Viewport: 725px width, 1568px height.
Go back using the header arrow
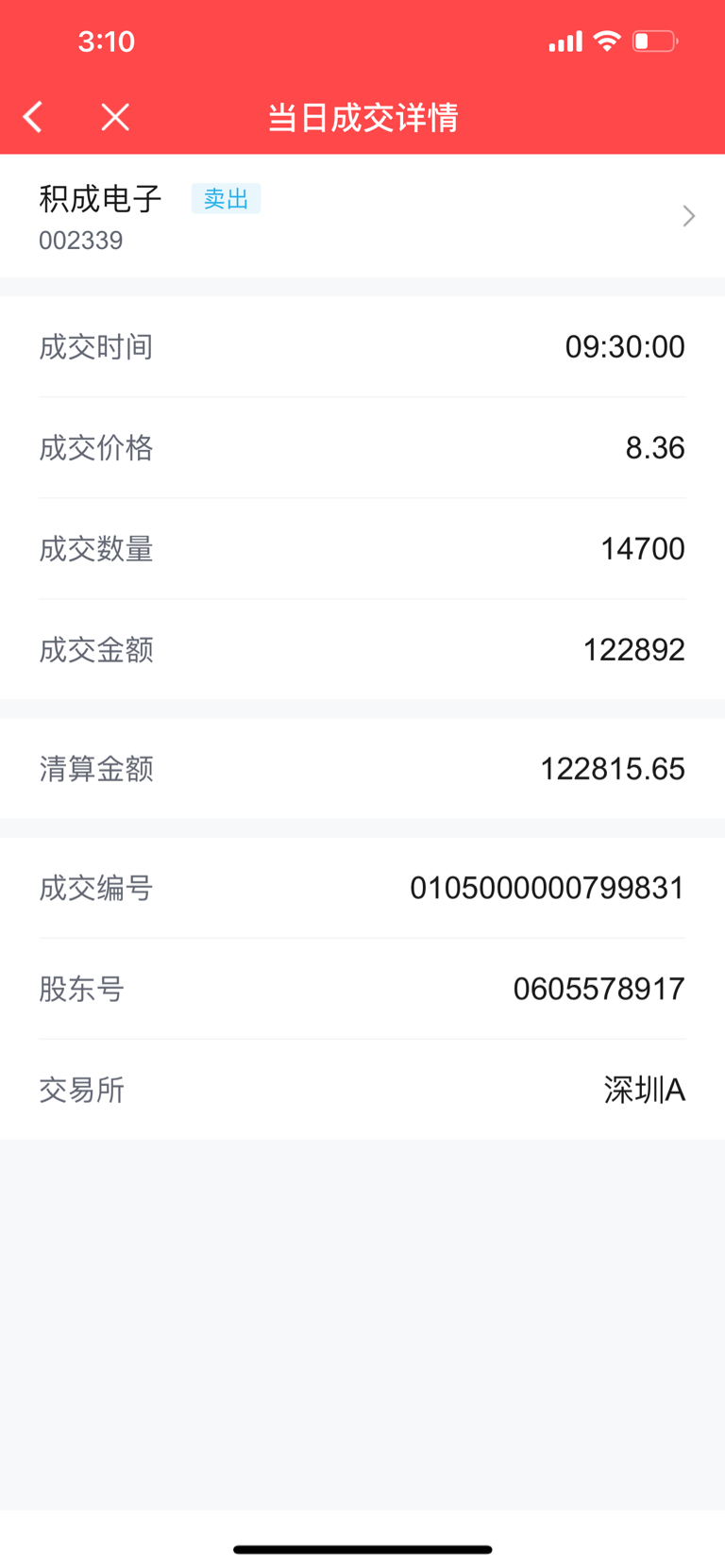pos(33,117)
